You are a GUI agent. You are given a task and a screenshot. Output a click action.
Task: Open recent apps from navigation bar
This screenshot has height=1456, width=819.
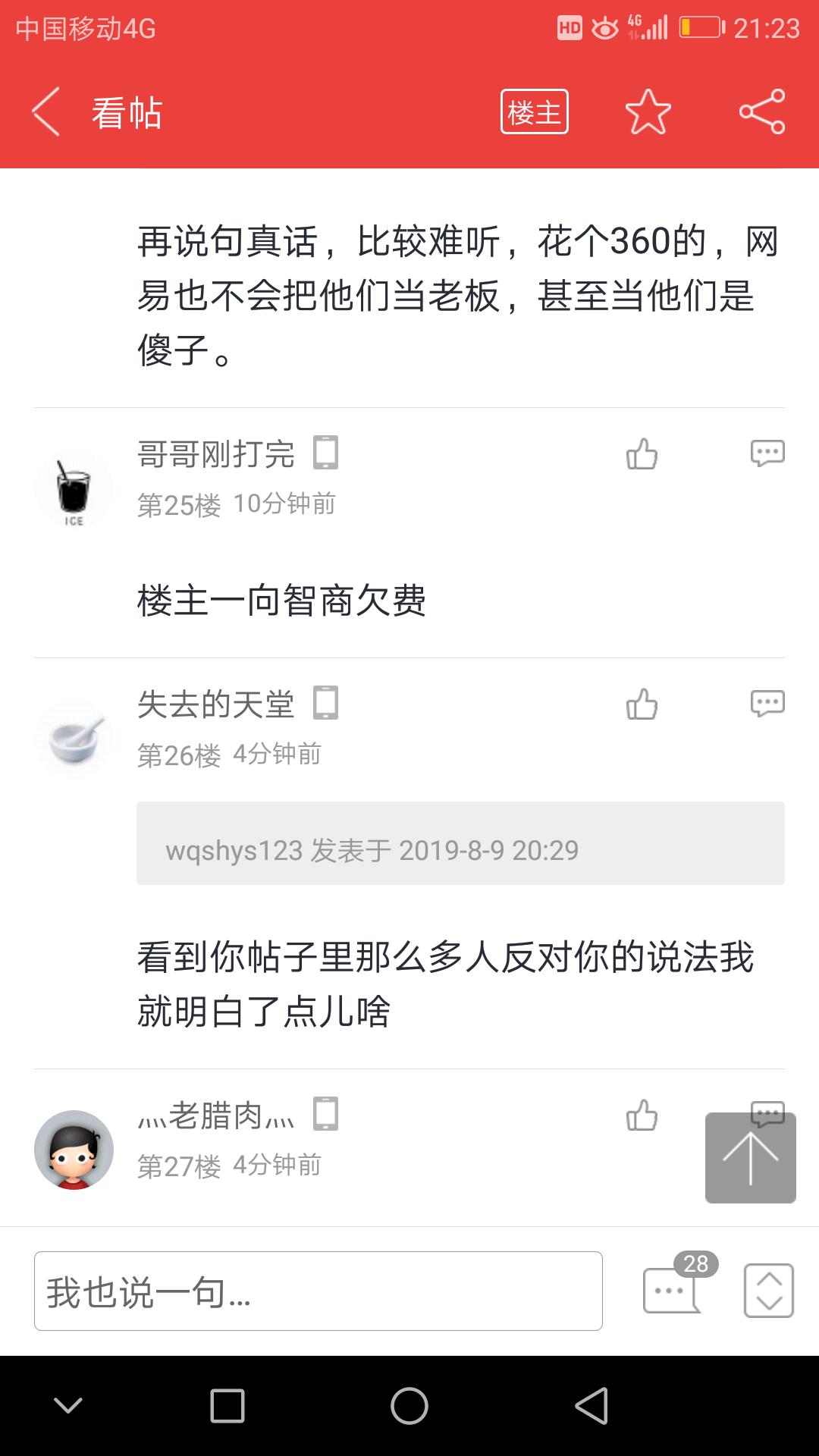click(x=227, y=1406)
